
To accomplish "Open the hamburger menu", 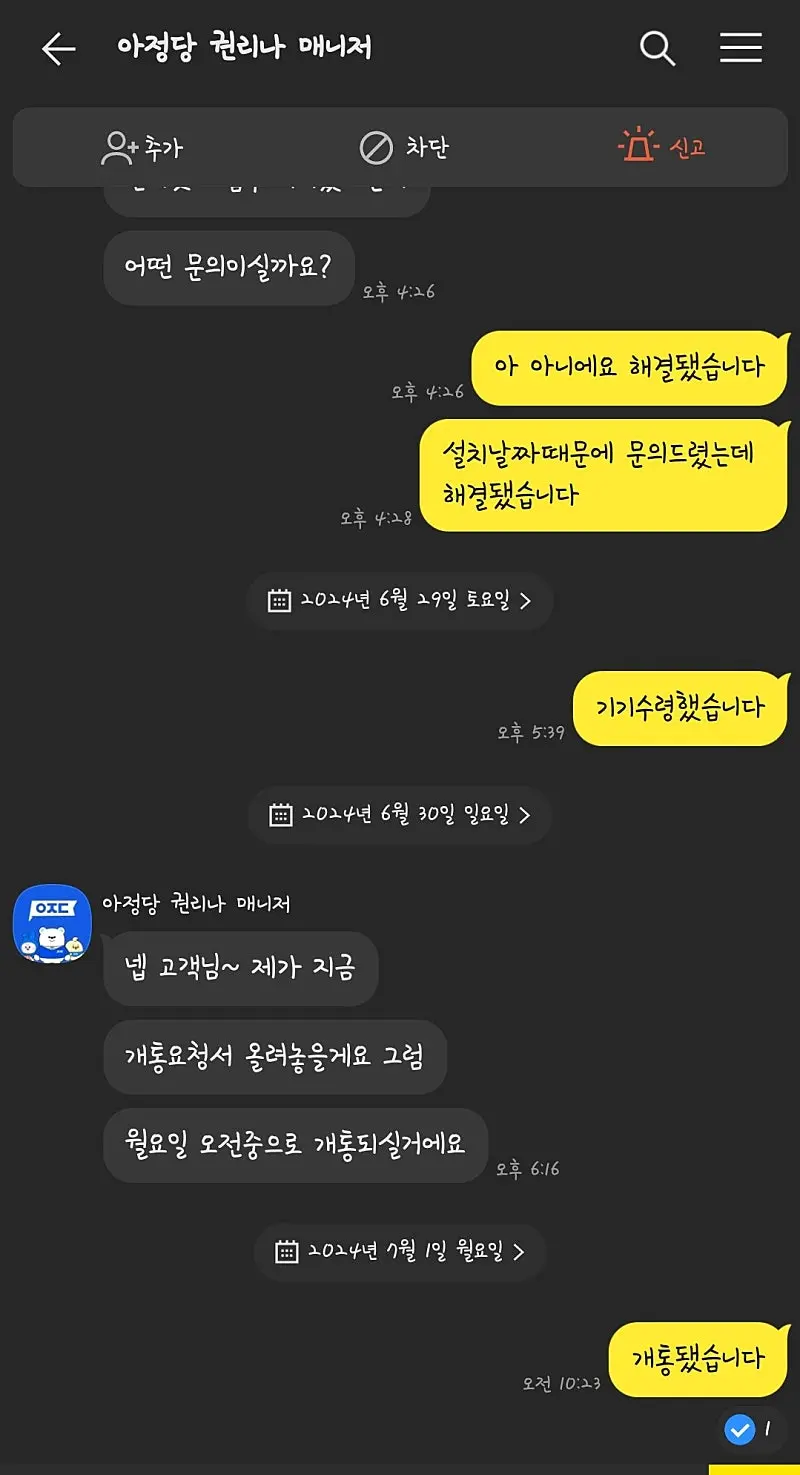I will [741, 48].
